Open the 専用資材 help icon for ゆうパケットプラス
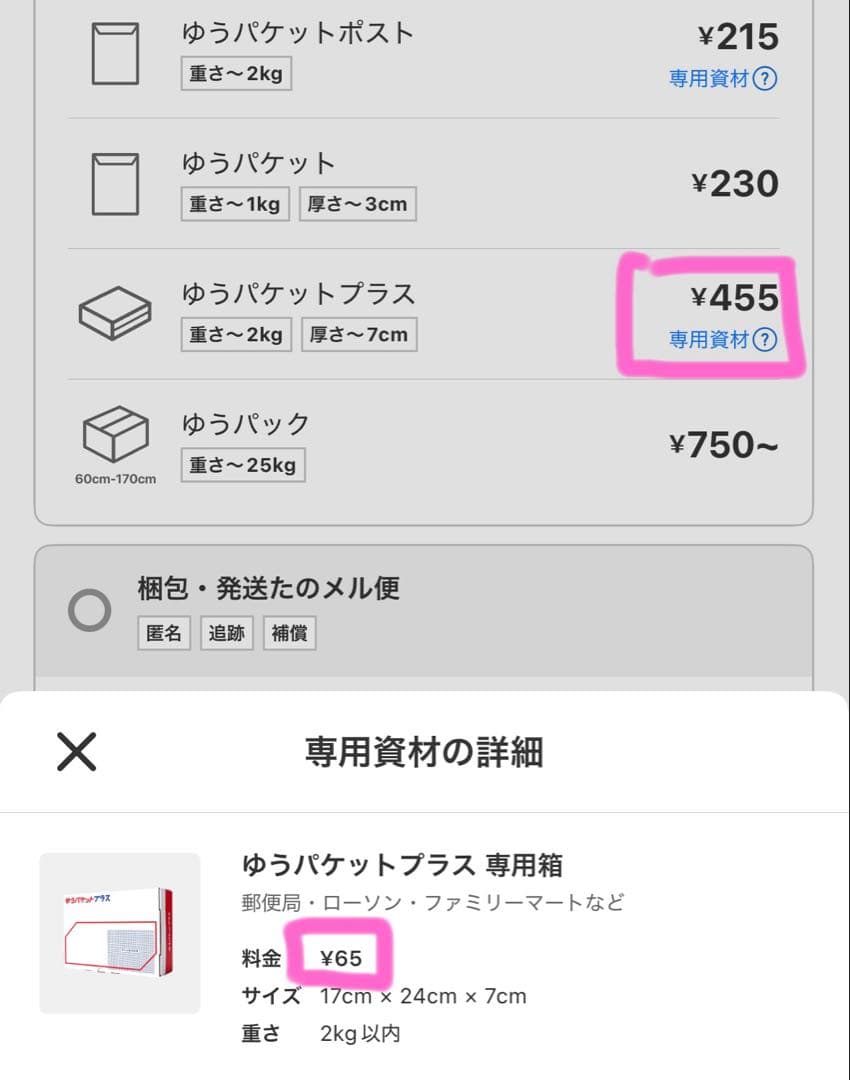This screenshot has width=850, height=1080. coord(764,340)
